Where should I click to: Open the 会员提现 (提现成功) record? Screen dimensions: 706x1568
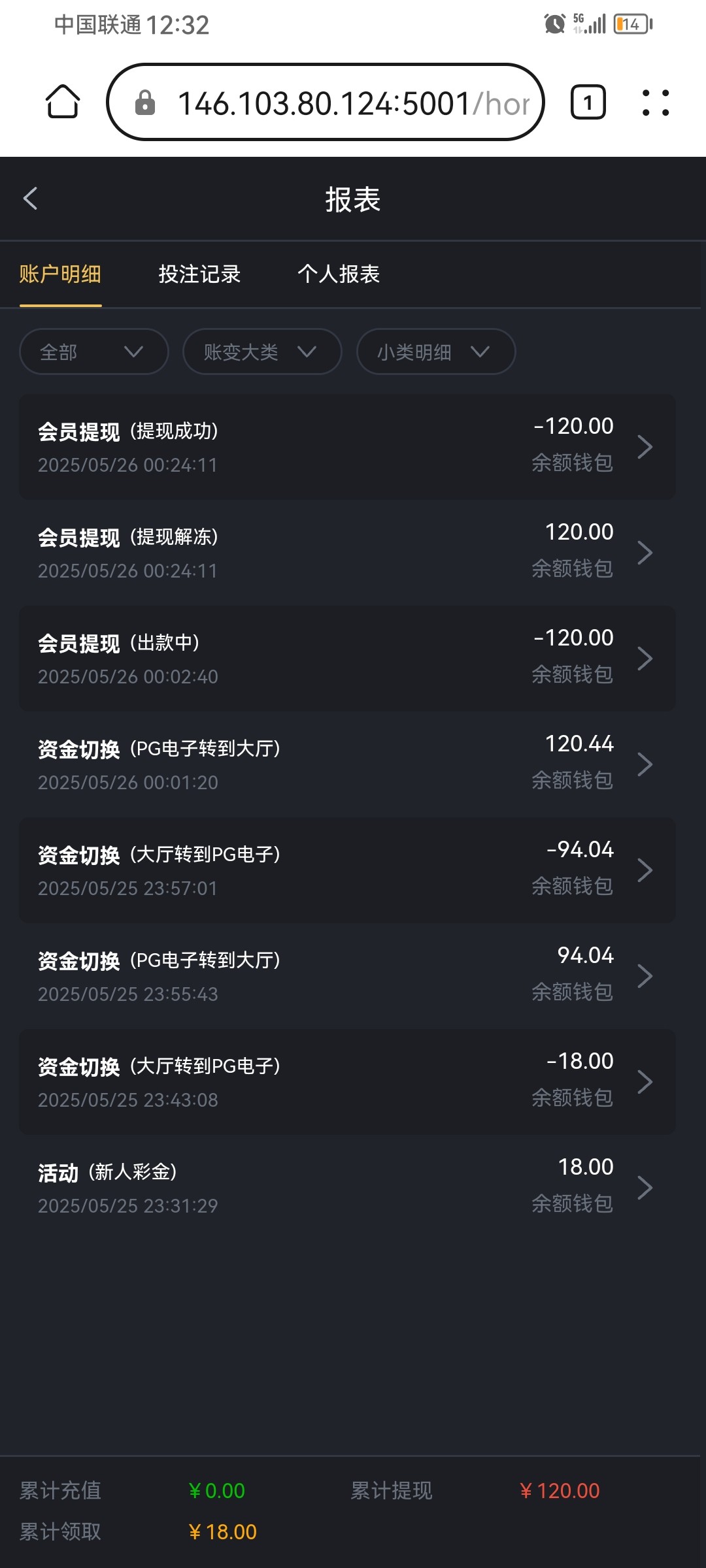[x=347, y=447]
